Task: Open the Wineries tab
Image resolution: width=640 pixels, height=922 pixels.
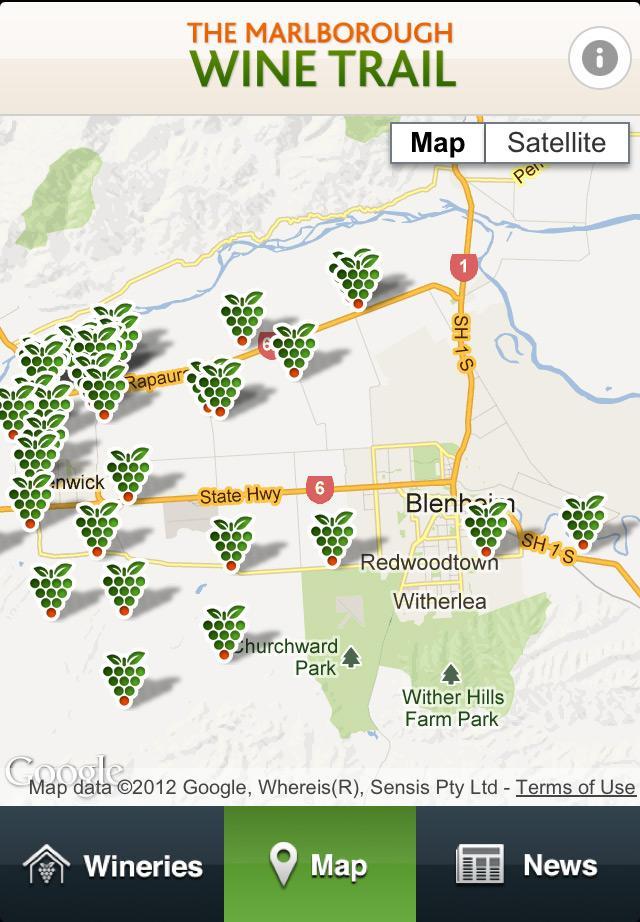Action: 112,865
